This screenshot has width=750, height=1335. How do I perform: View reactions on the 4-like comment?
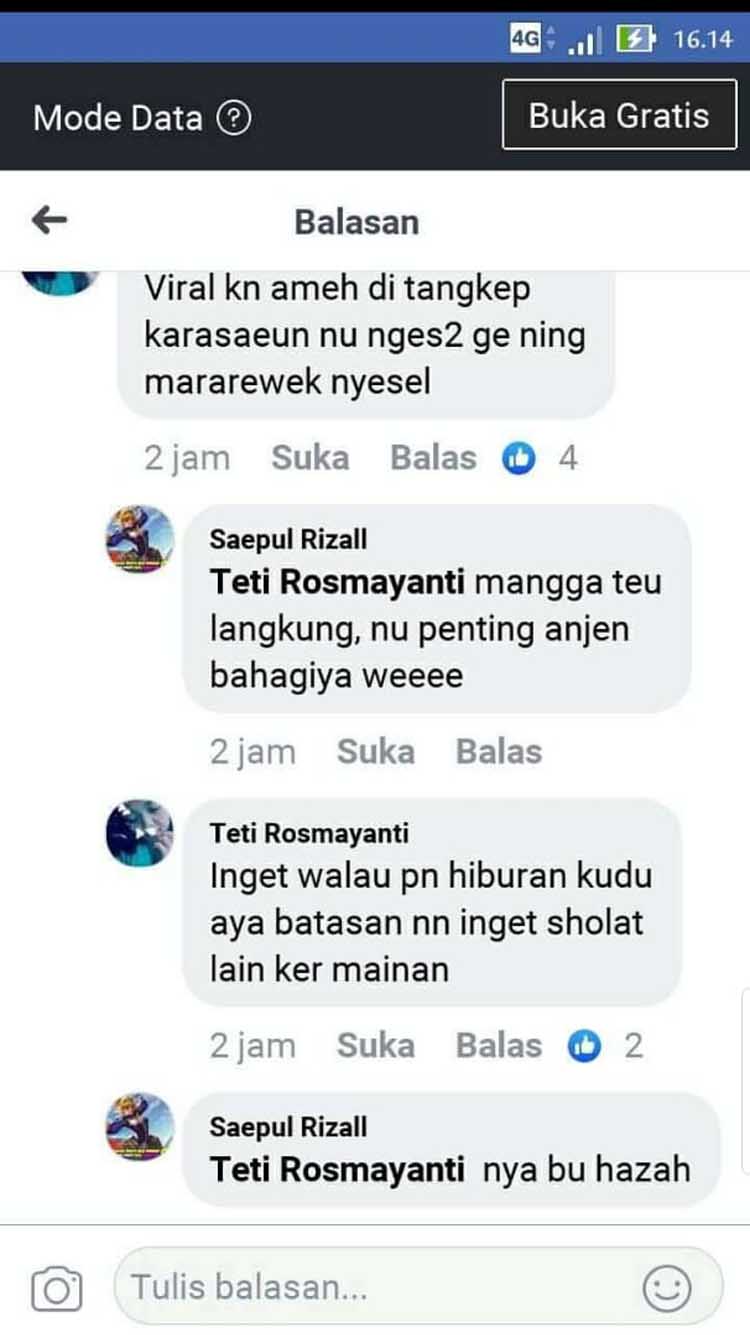click(x=538, y=458)
